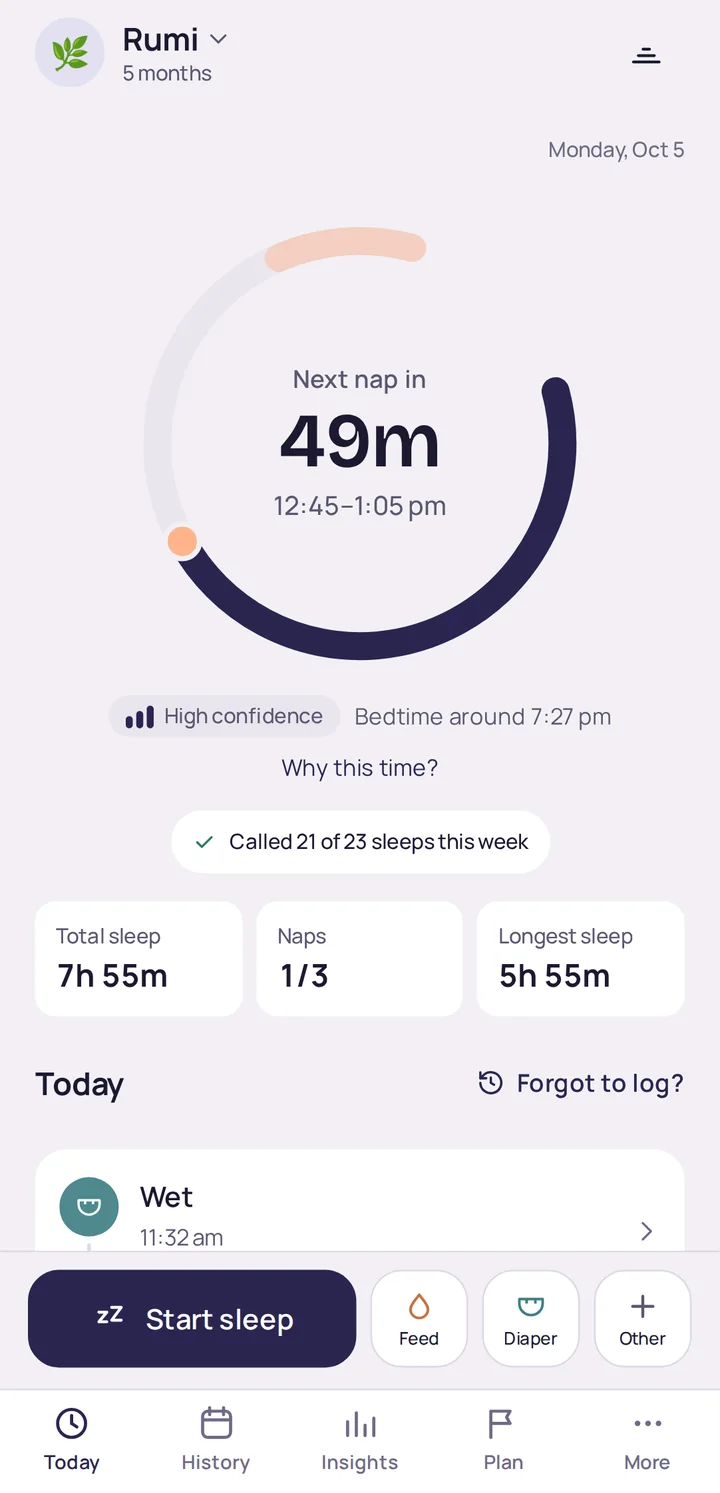Open the More tab

[647, 1440]
